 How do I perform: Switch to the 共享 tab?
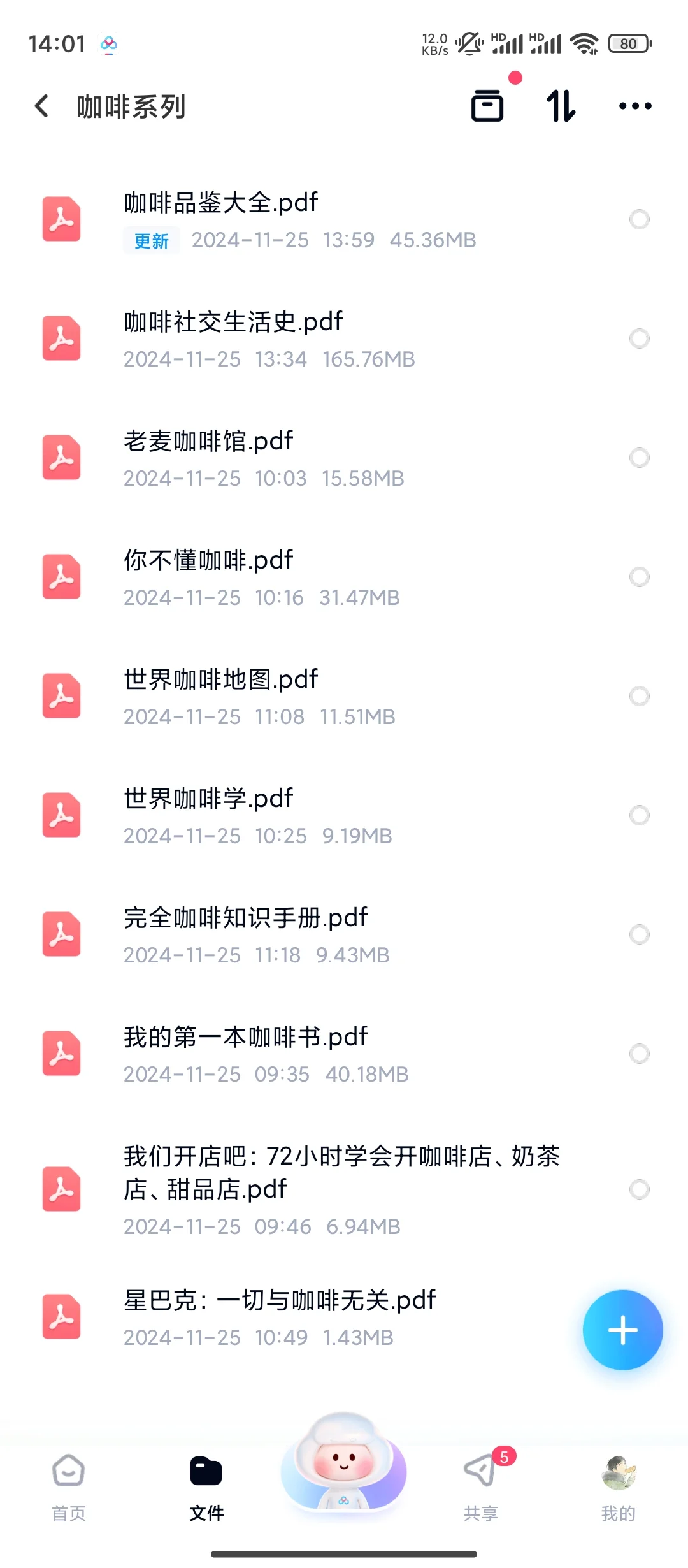(x=481, y=1488)
